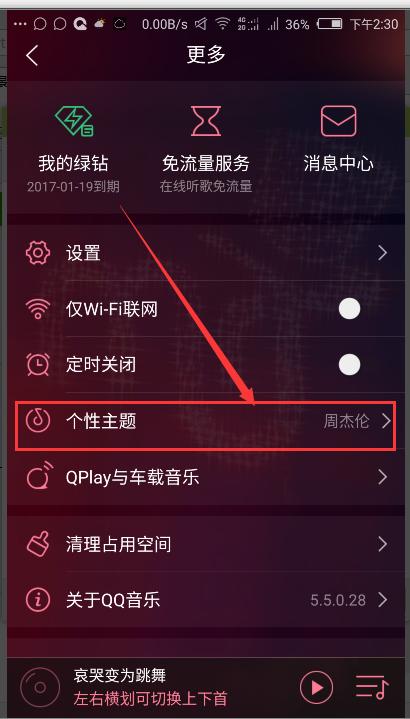Open 消息中心 inbox
The height and width of the screenshot is (719, 410).
click(338, 140)
